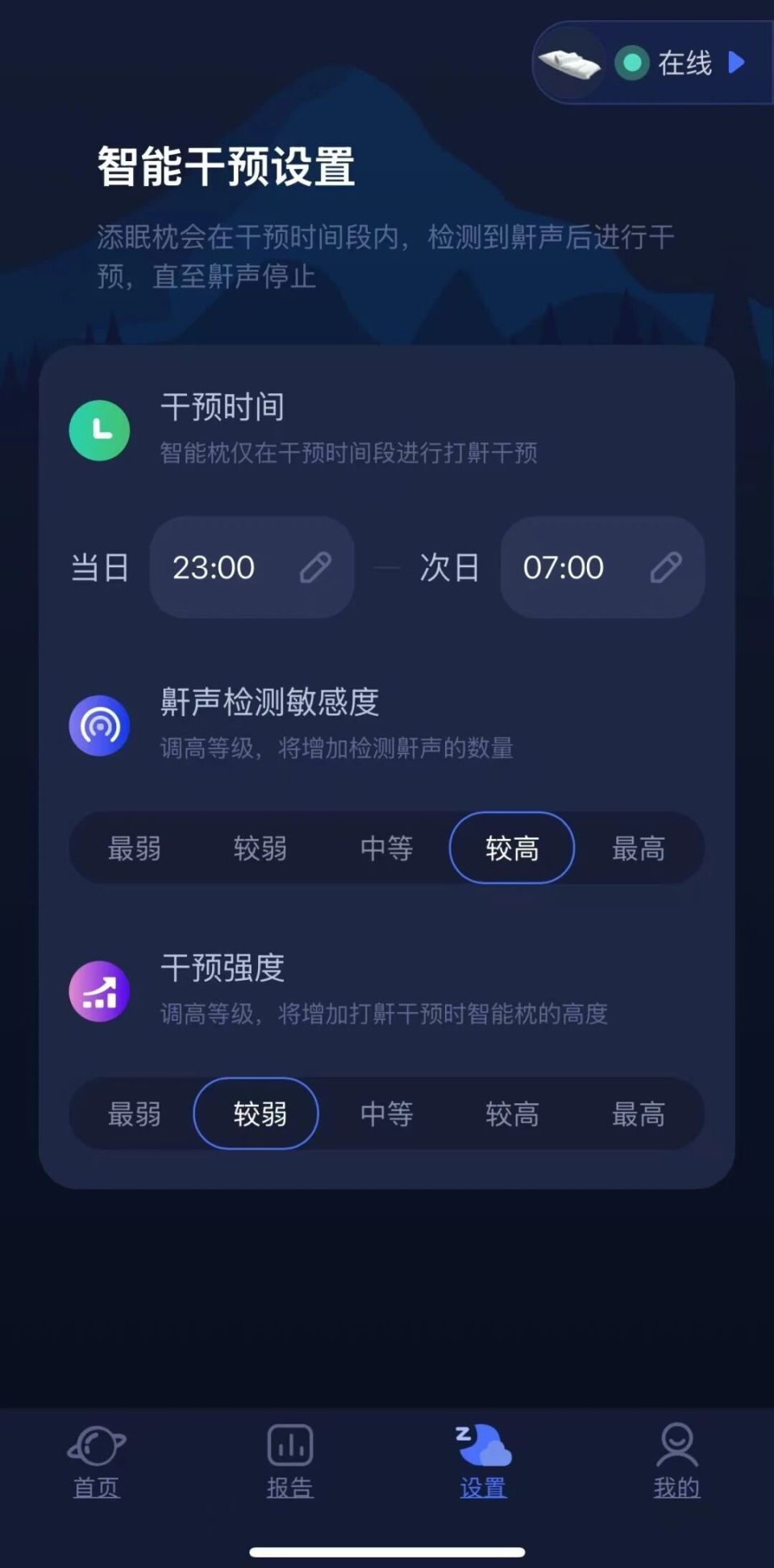774x1568 pixels.
Task: Click the 鼾声检测敏感度 signal detection icon
Action: (x=98, y=725)
